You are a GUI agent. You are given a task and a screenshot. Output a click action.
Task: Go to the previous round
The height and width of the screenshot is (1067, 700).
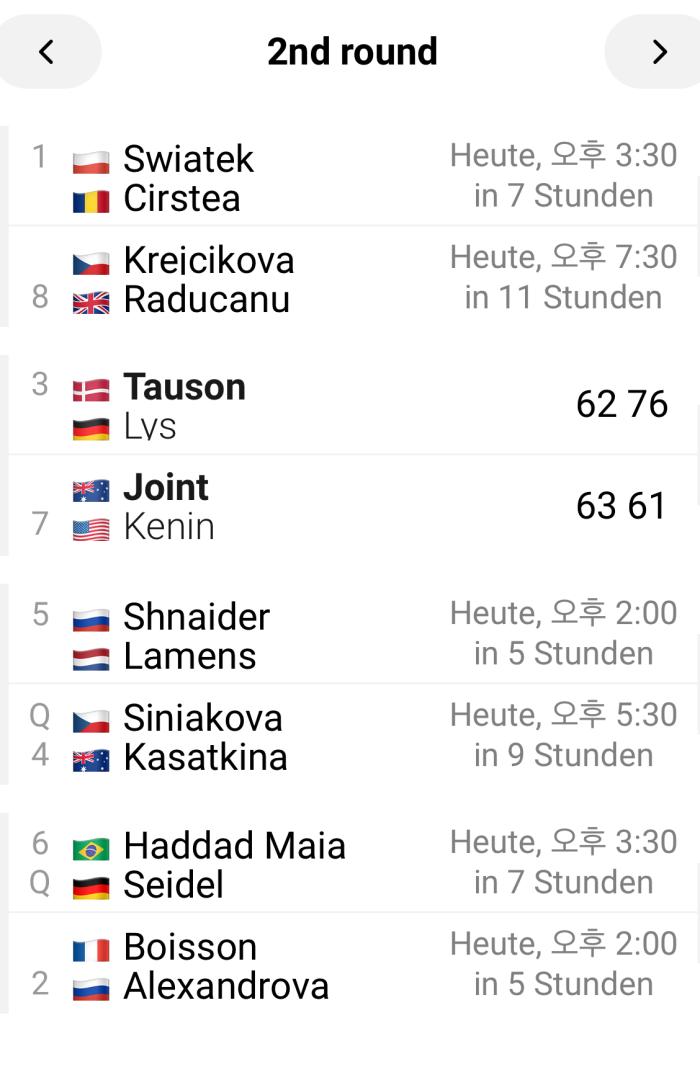click(x=46, y=52)
